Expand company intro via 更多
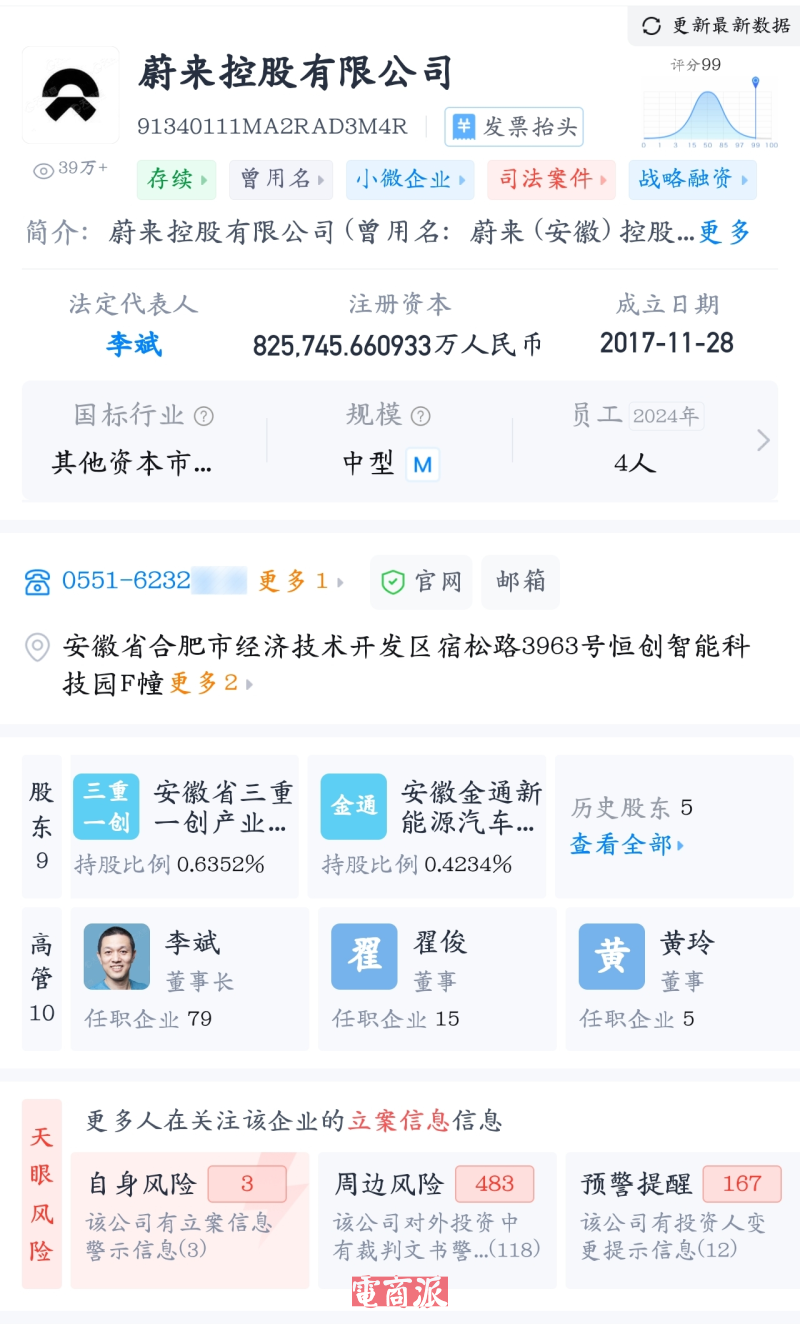The width and height of the screenshot is (800, 1329). point(724,232)
